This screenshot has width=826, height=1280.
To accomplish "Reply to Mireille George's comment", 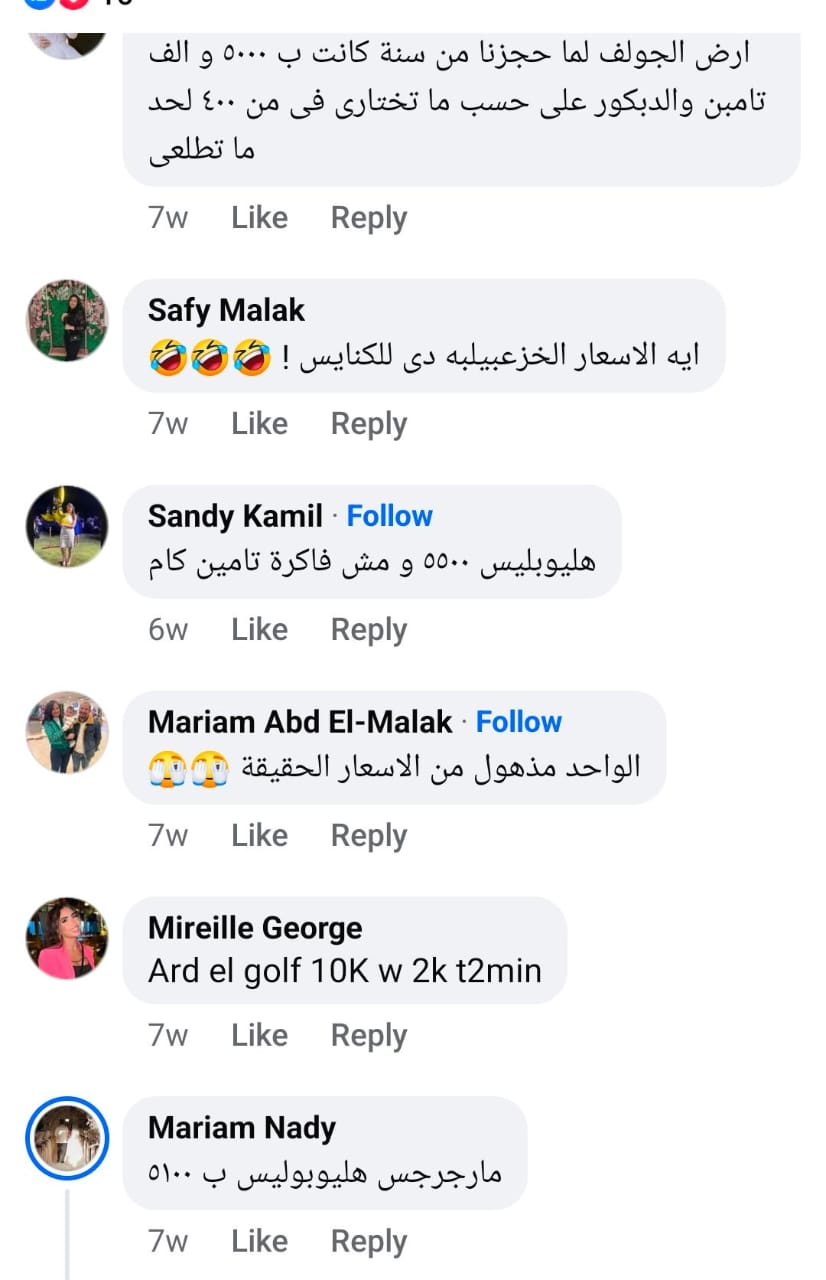I will (369, 1036).
